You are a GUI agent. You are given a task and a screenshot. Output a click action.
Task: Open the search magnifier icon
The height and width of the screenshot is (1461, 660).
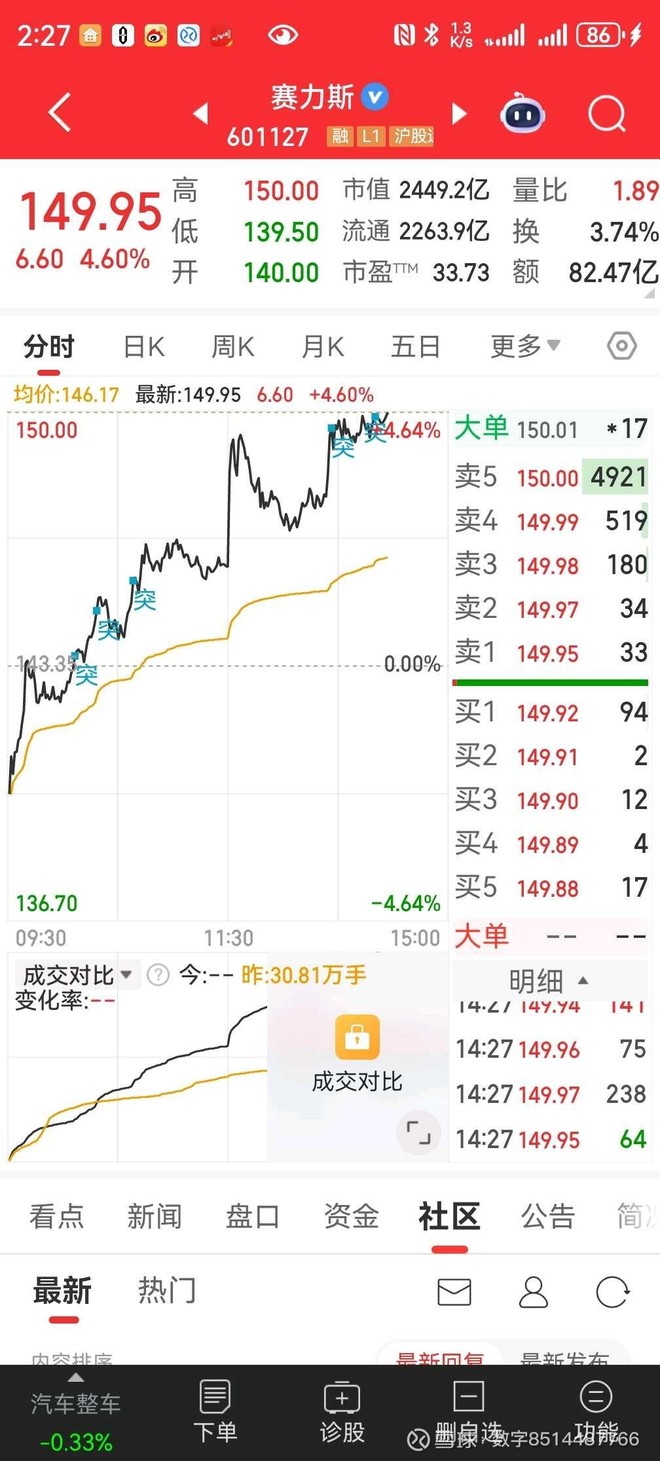tap(606, 114)
